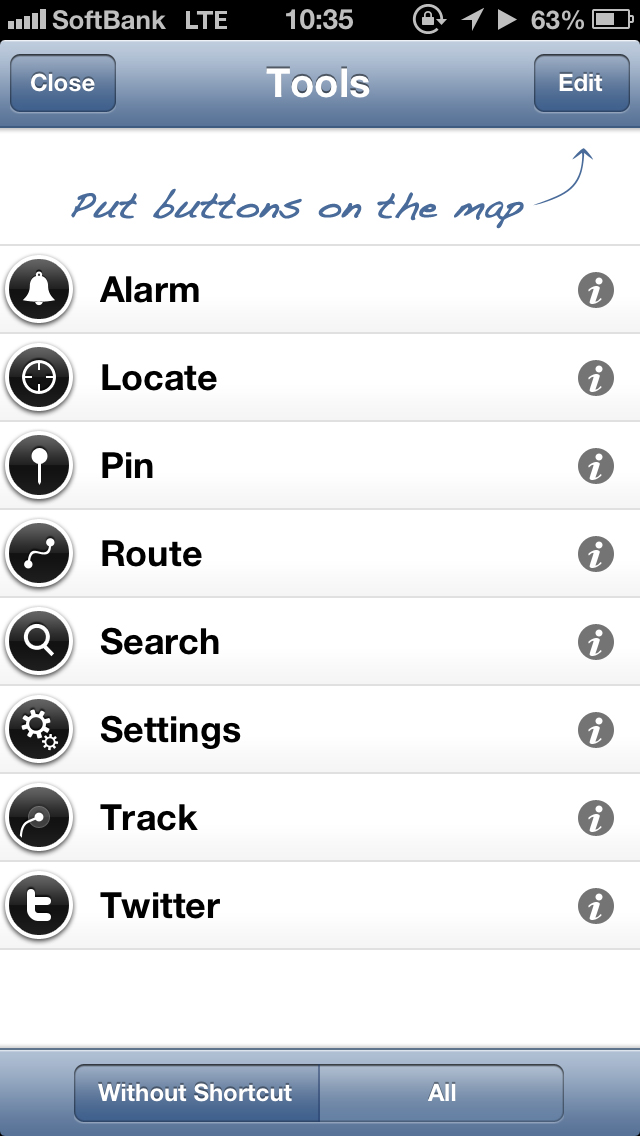Show info for Pin
This screenshot has height=1136, width=640.
[596, 467]
